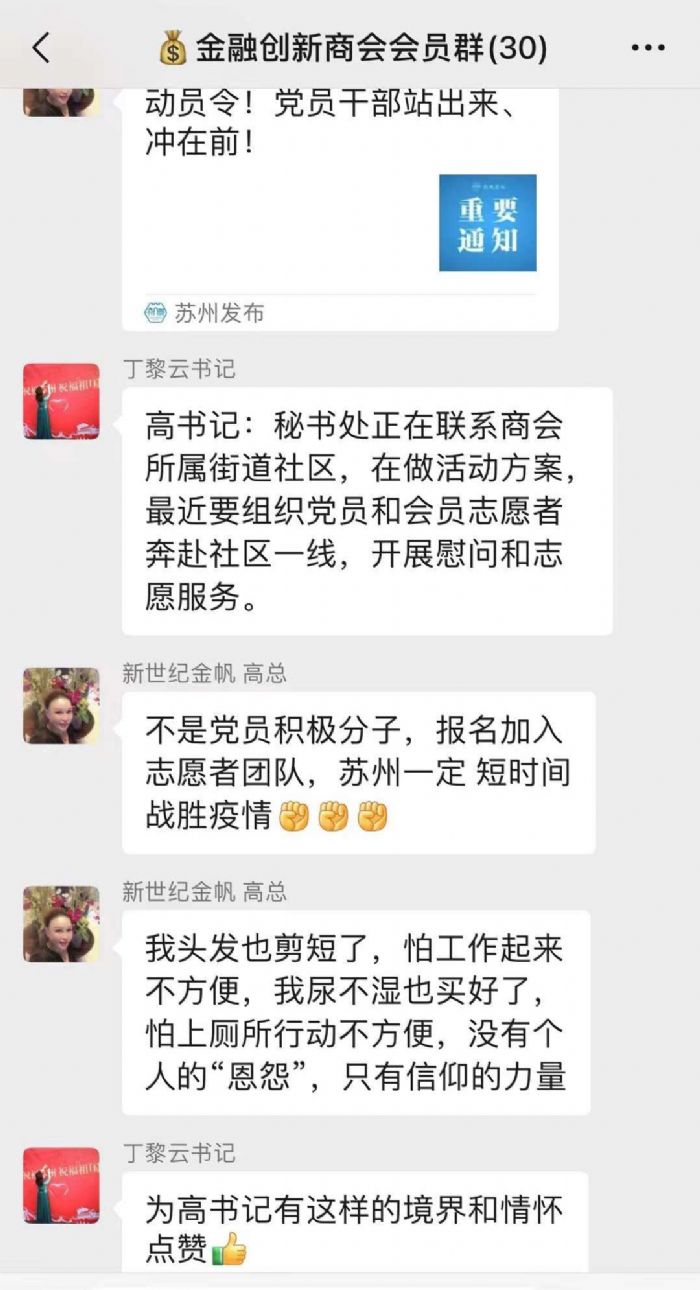
Task: Open the shared 苏州发布 article card
Action: click(340, 210)
